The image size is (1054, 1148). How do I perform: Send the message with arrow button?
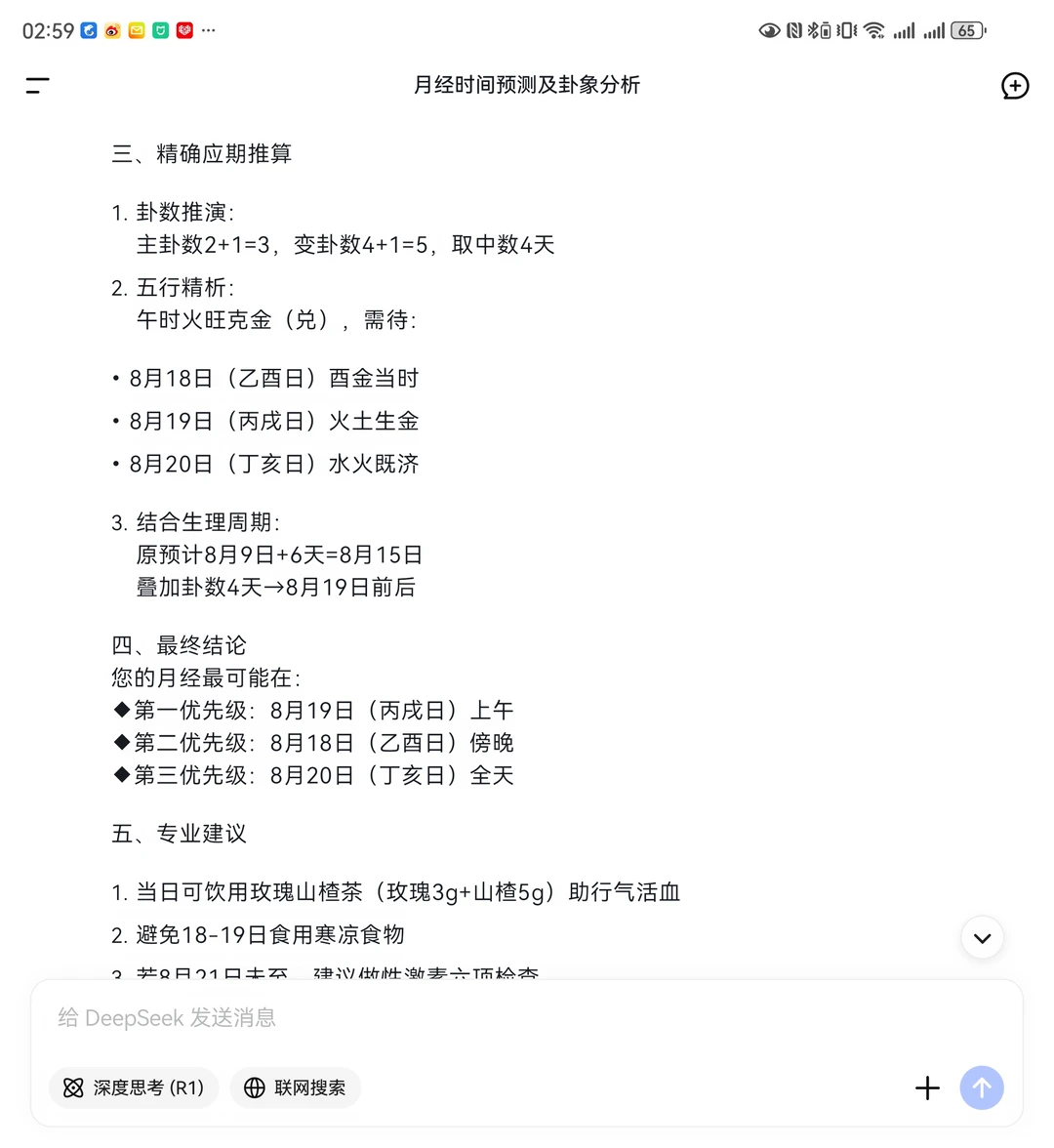pos(982,1087)
